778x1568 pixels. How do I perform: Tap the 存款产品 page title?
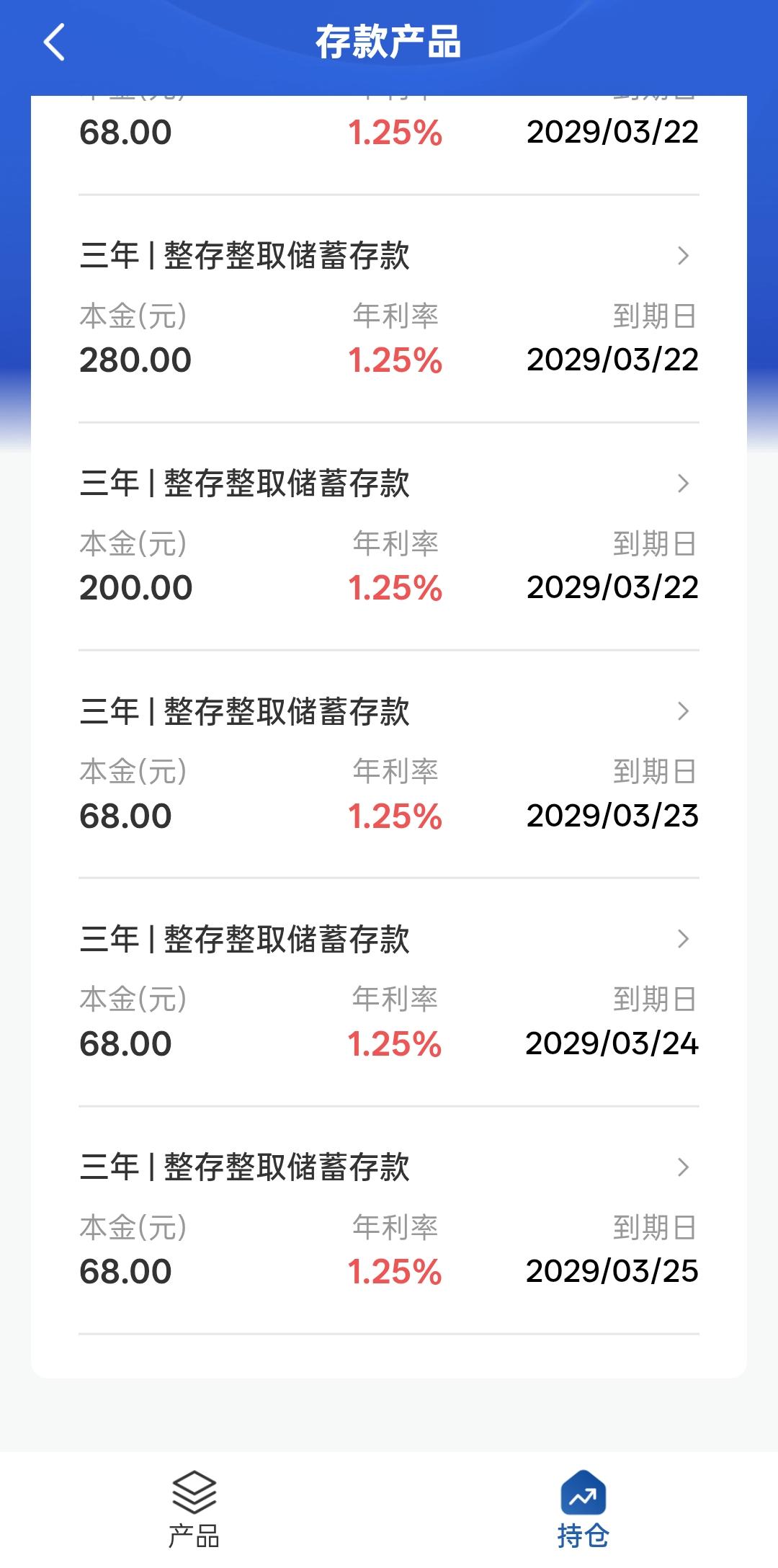389,40
